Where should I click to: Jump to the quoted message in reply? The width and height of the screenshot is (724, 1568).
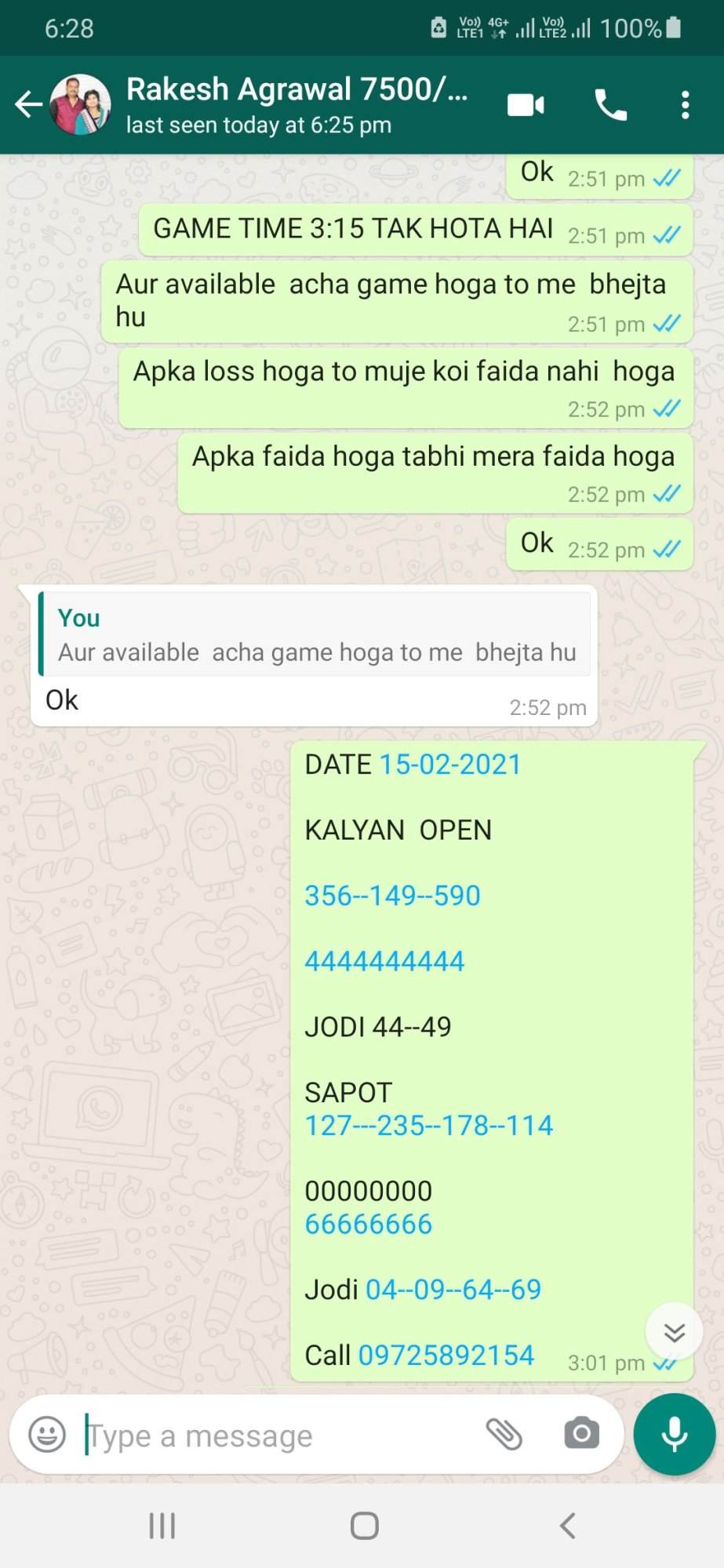tap(315, 633)
